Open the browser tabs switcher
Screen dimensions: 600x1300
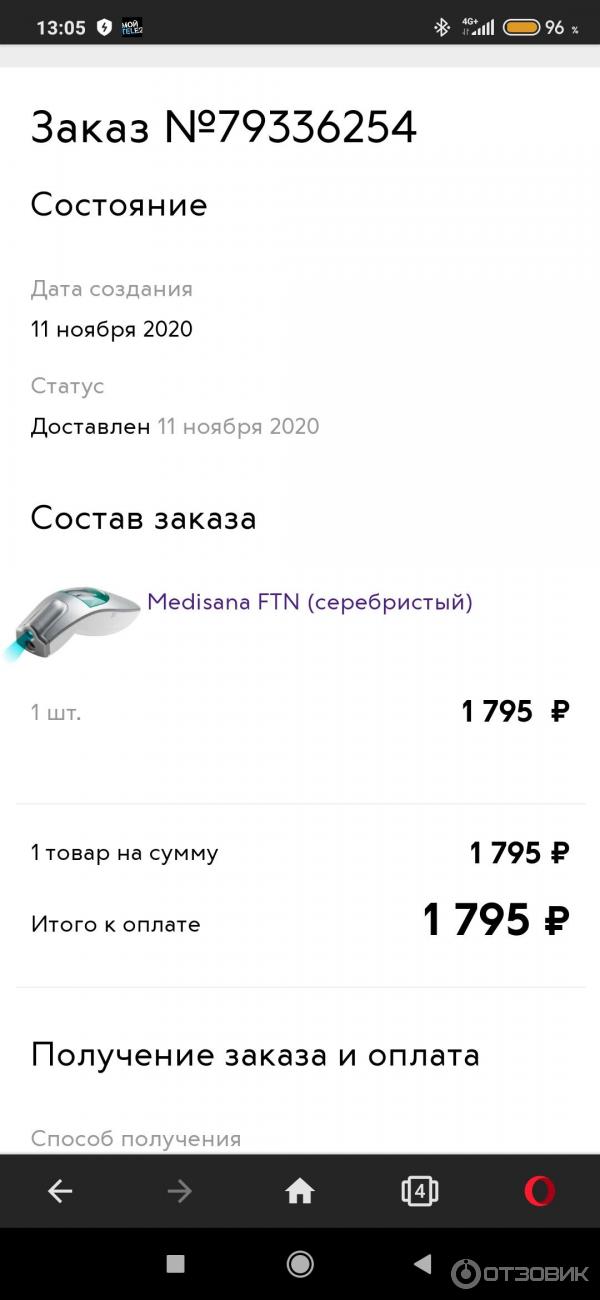[x=420, y=1191]
